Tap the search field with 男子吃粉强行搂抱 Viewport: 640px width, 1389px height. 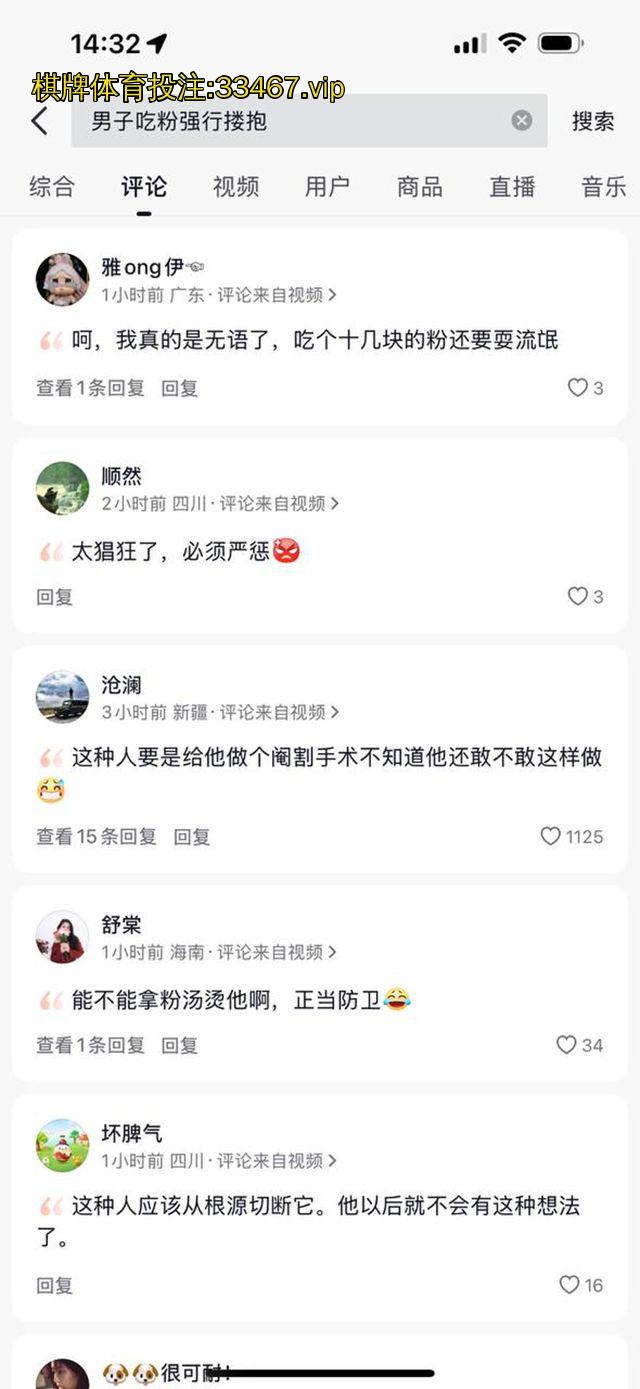tap(290, 121)
